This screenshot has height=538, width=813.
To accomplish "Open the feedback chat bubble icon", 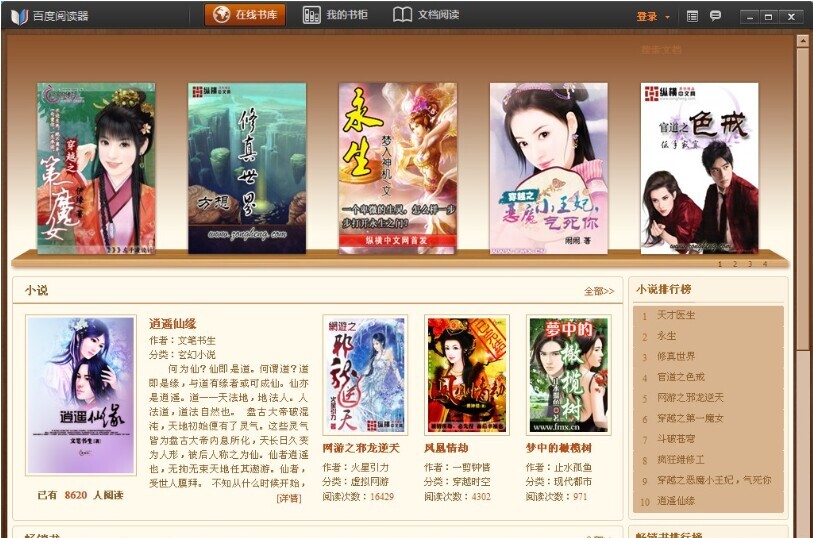I will [x=715, y=16].
